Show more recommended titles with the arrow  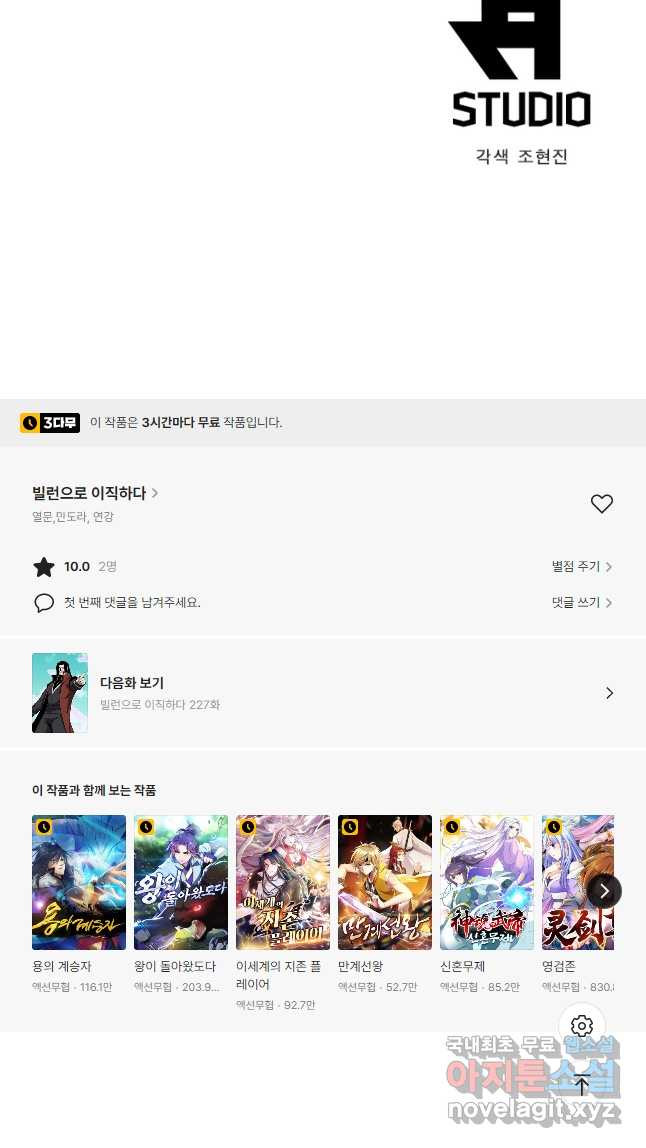pos(604,890)
